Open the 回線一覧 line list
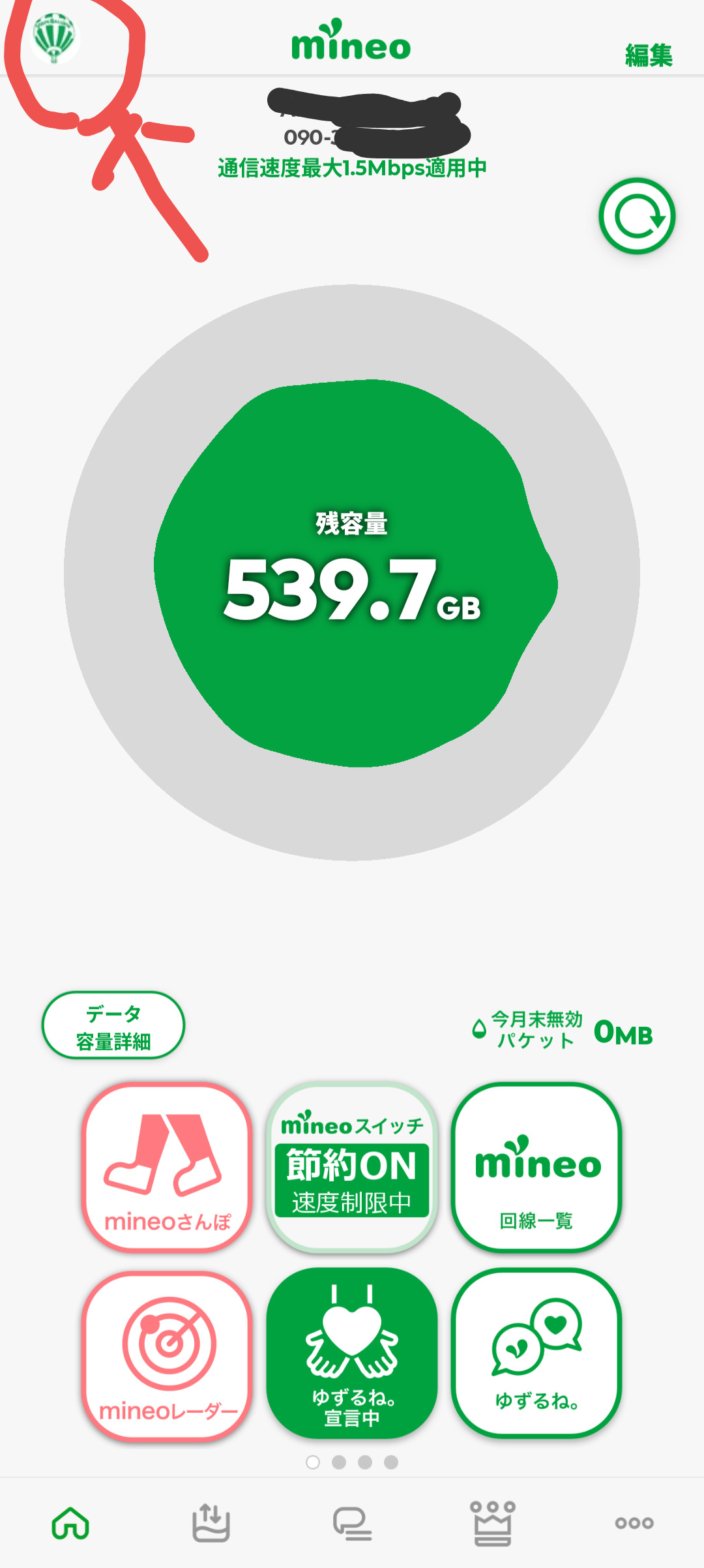The image size is (704, 1568). click(536, 1167)
